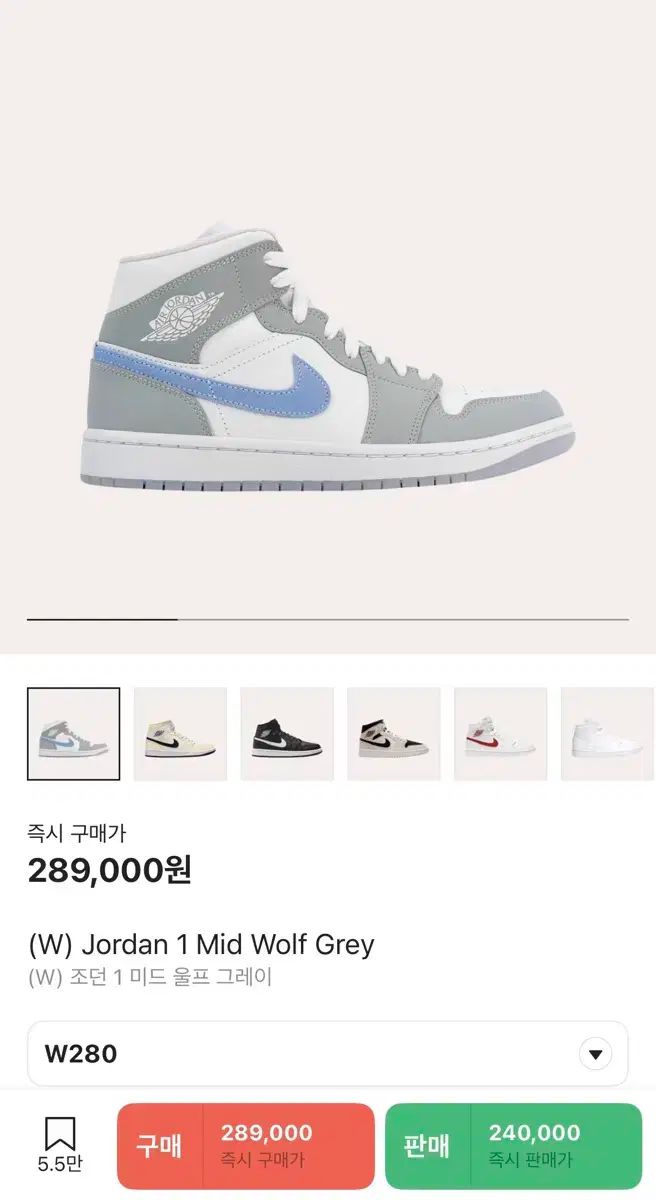Select the all-white Jordan thumbnail

point(608,734)
